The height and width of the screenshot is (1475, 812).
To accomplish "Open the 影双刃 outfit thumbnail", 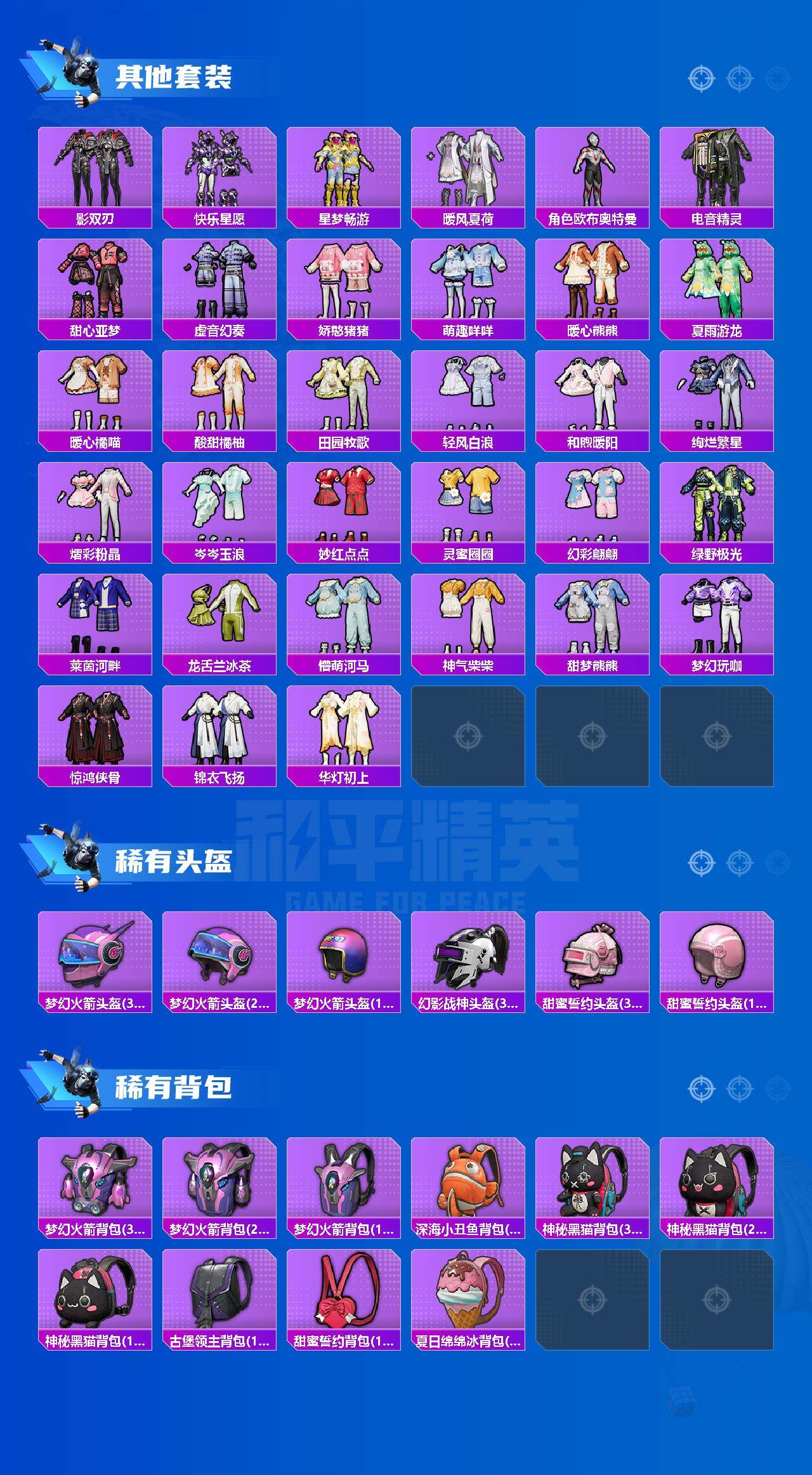I will click(95, 167).
